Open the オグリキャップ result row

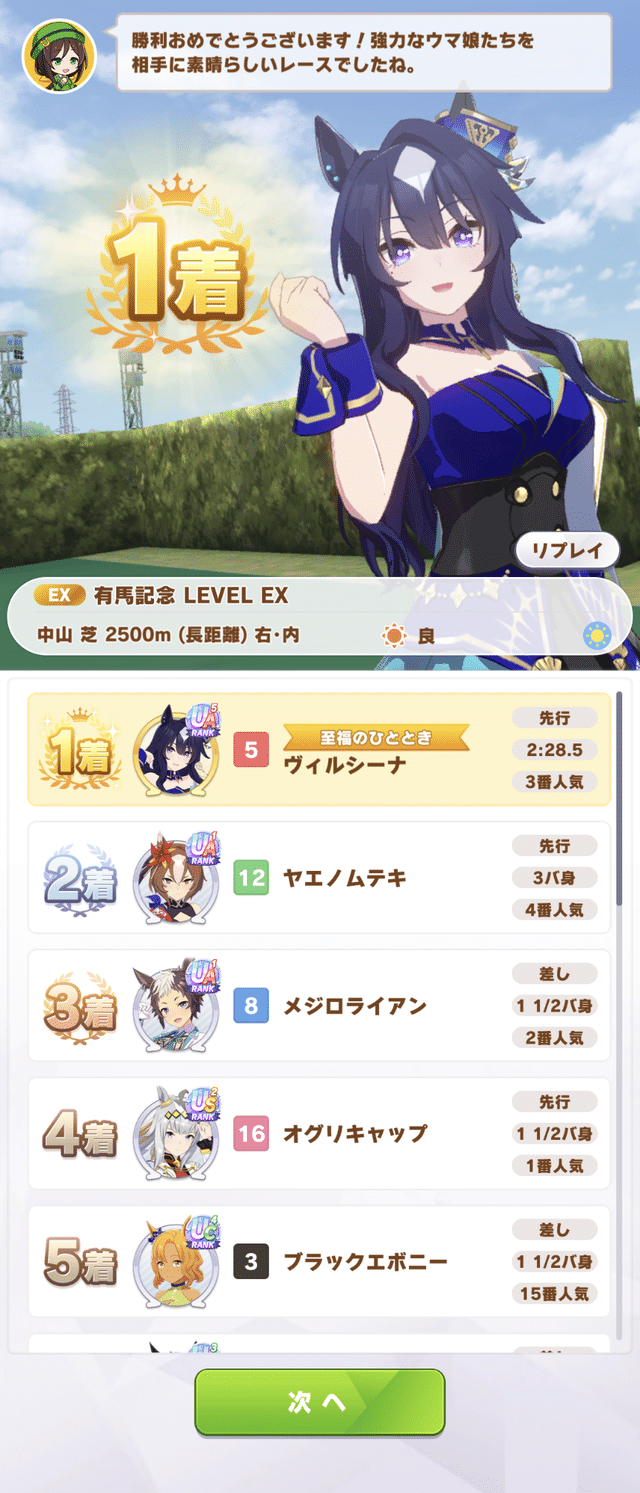click(318, 1133)
